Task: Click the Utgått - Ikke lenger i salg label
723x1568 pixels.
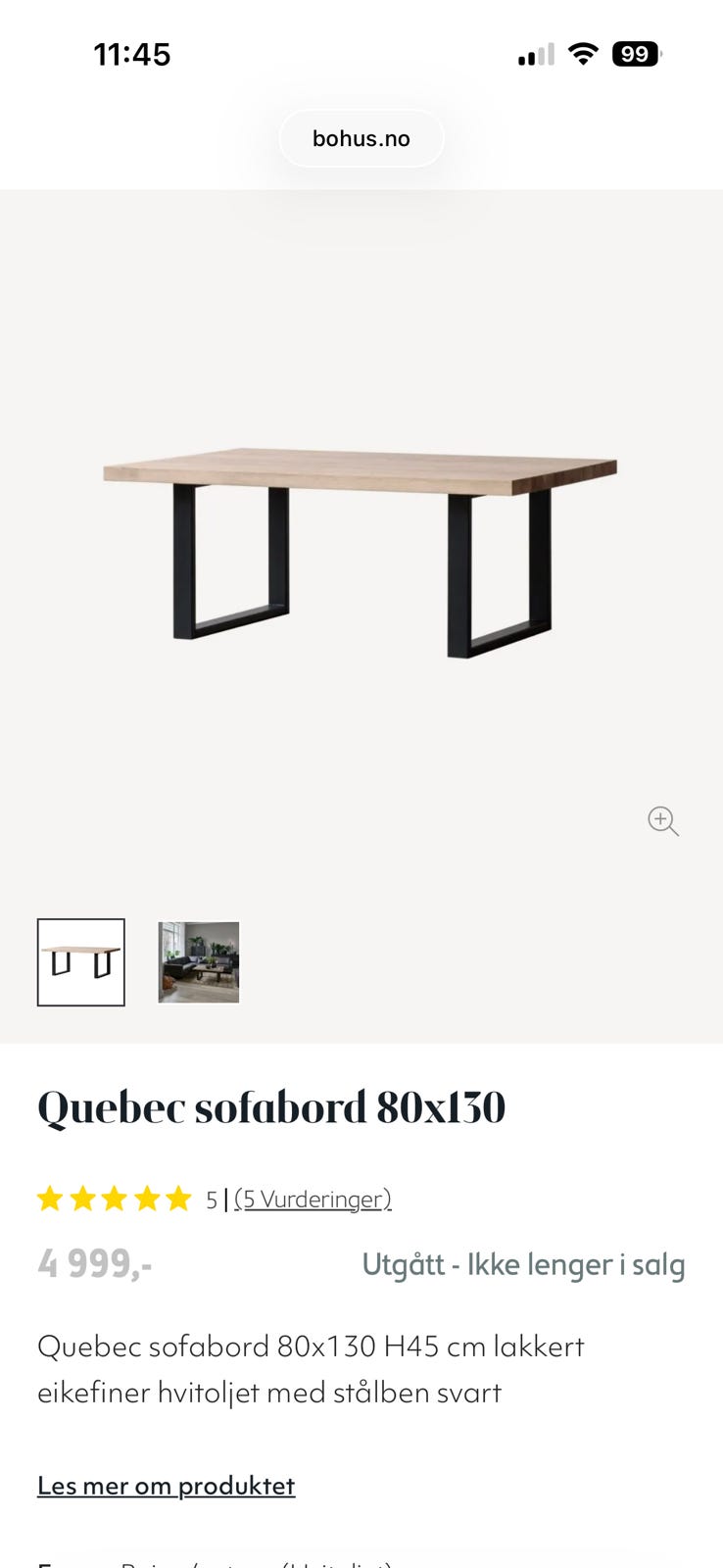Action: [x=523, y=1264]
